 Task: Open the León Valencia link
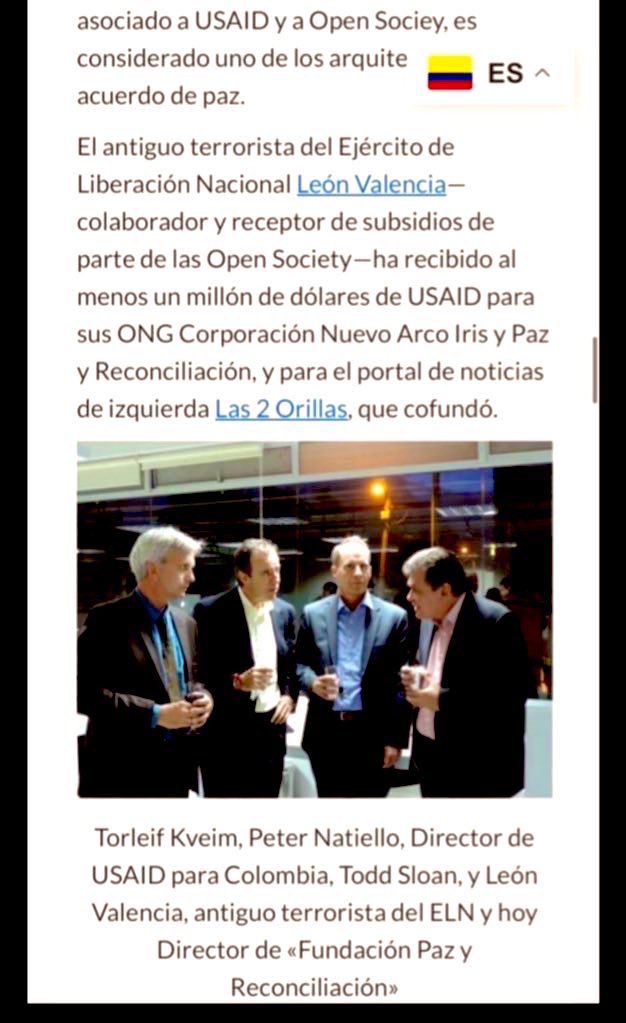[371, 184]
